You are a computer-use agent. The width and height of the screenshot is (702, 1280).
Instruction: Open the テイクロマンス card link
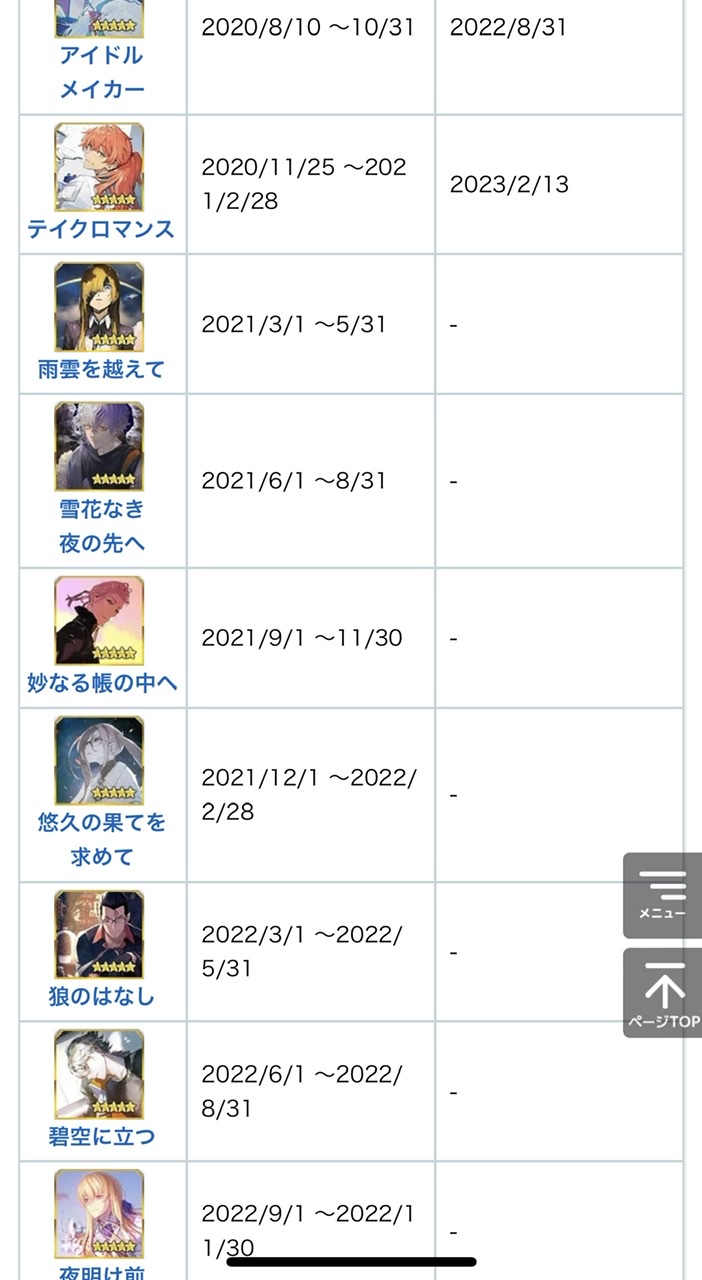(101, 229)
